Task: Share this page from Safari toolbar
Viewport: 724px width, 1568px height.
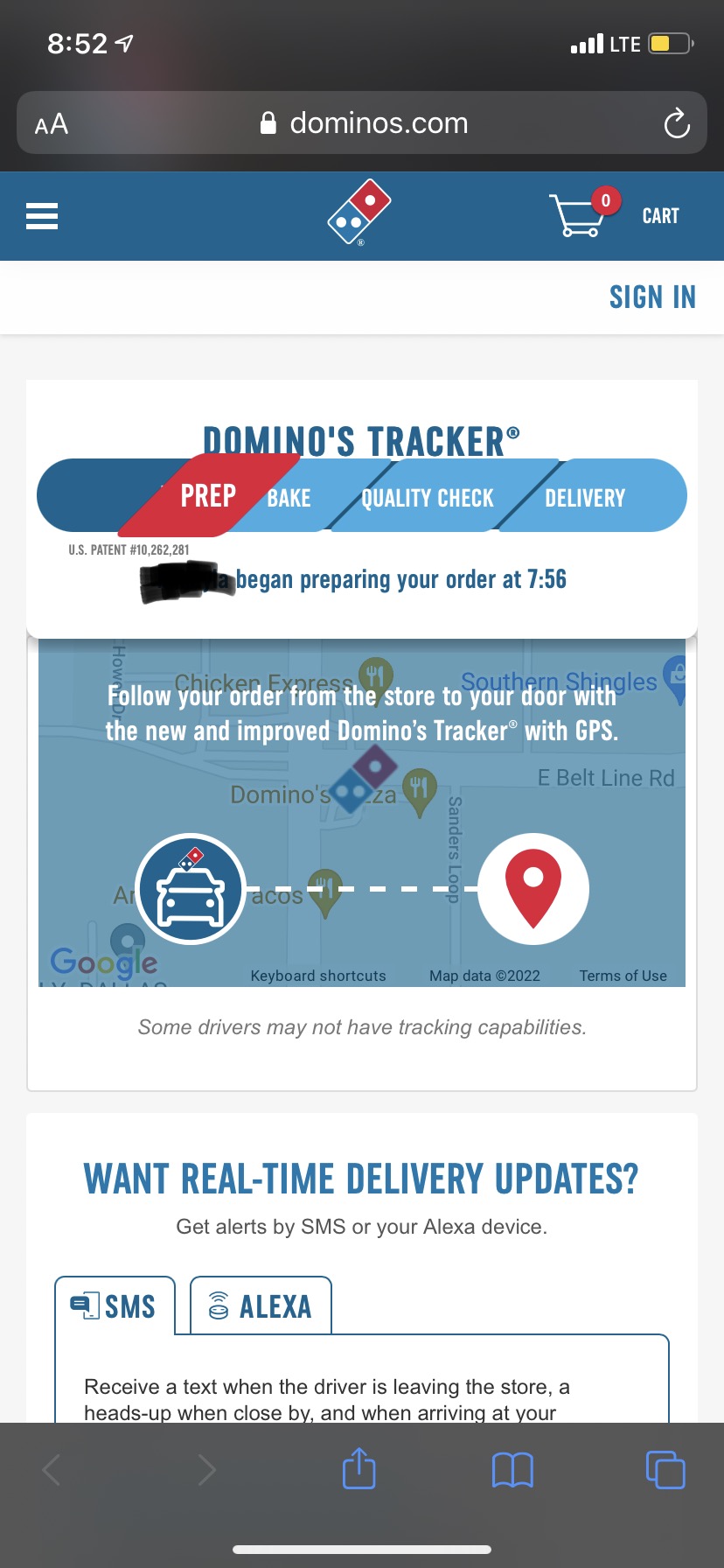Action: pyautogui.click(x=359, y=1469)
